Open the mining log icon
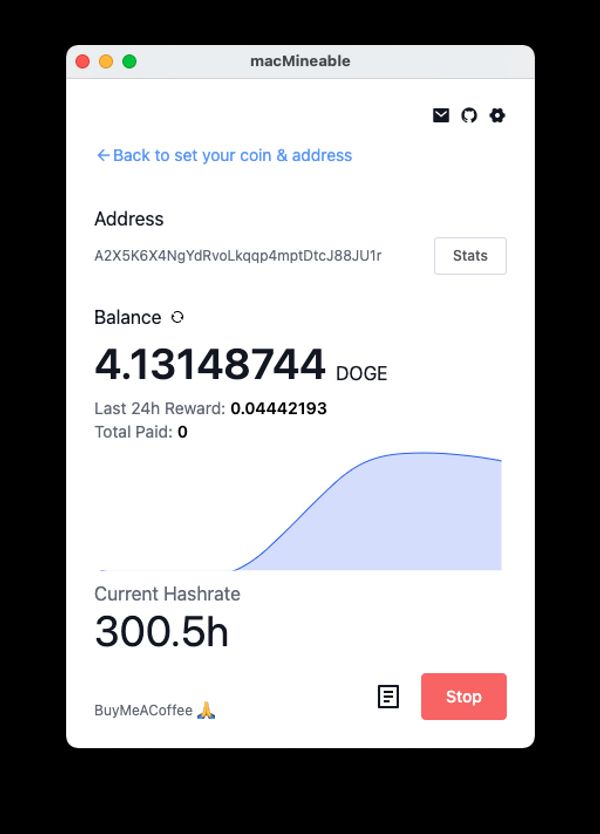 coord(388,697)
